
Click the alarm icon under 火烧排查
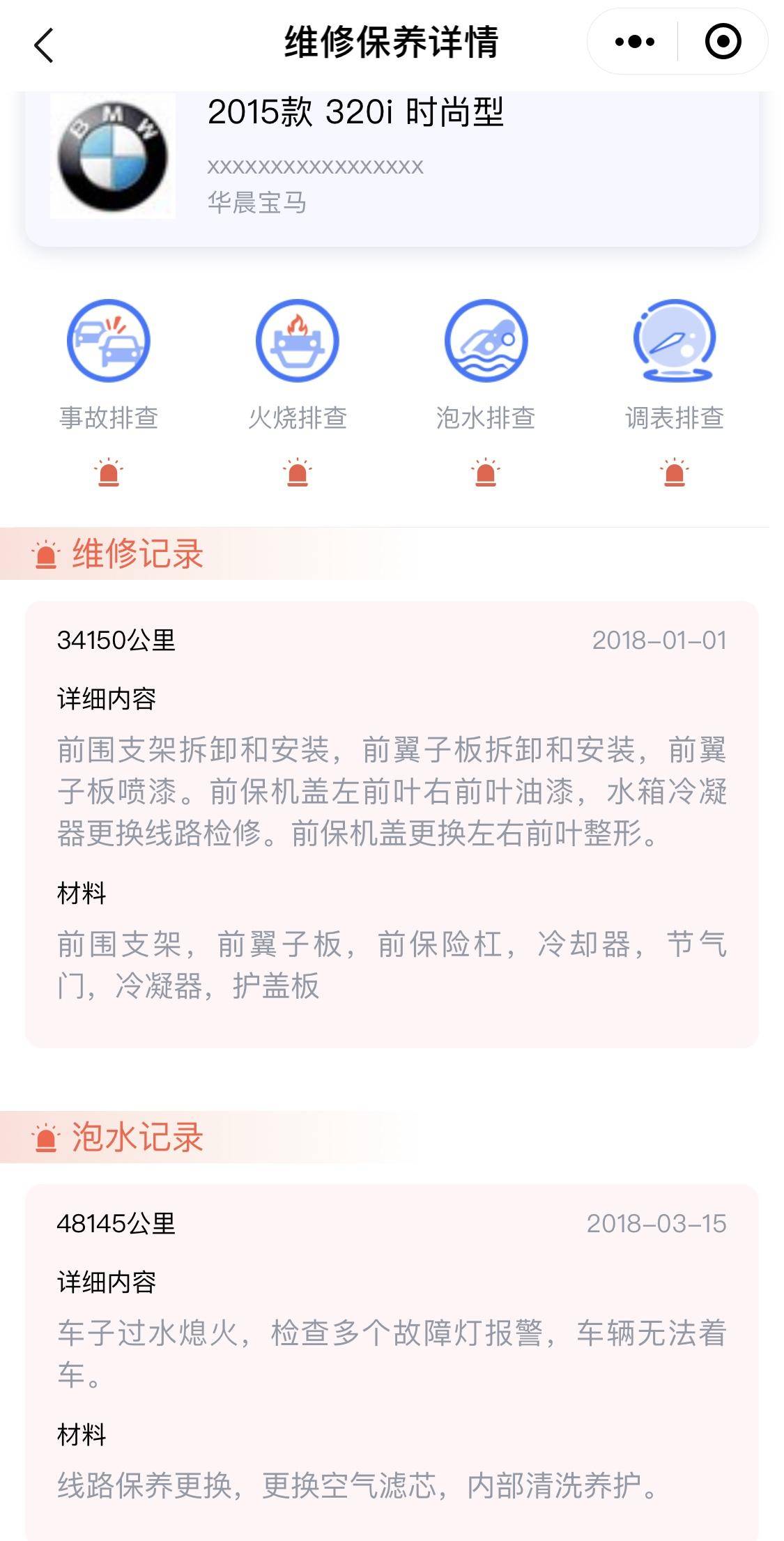pos(298,473)
